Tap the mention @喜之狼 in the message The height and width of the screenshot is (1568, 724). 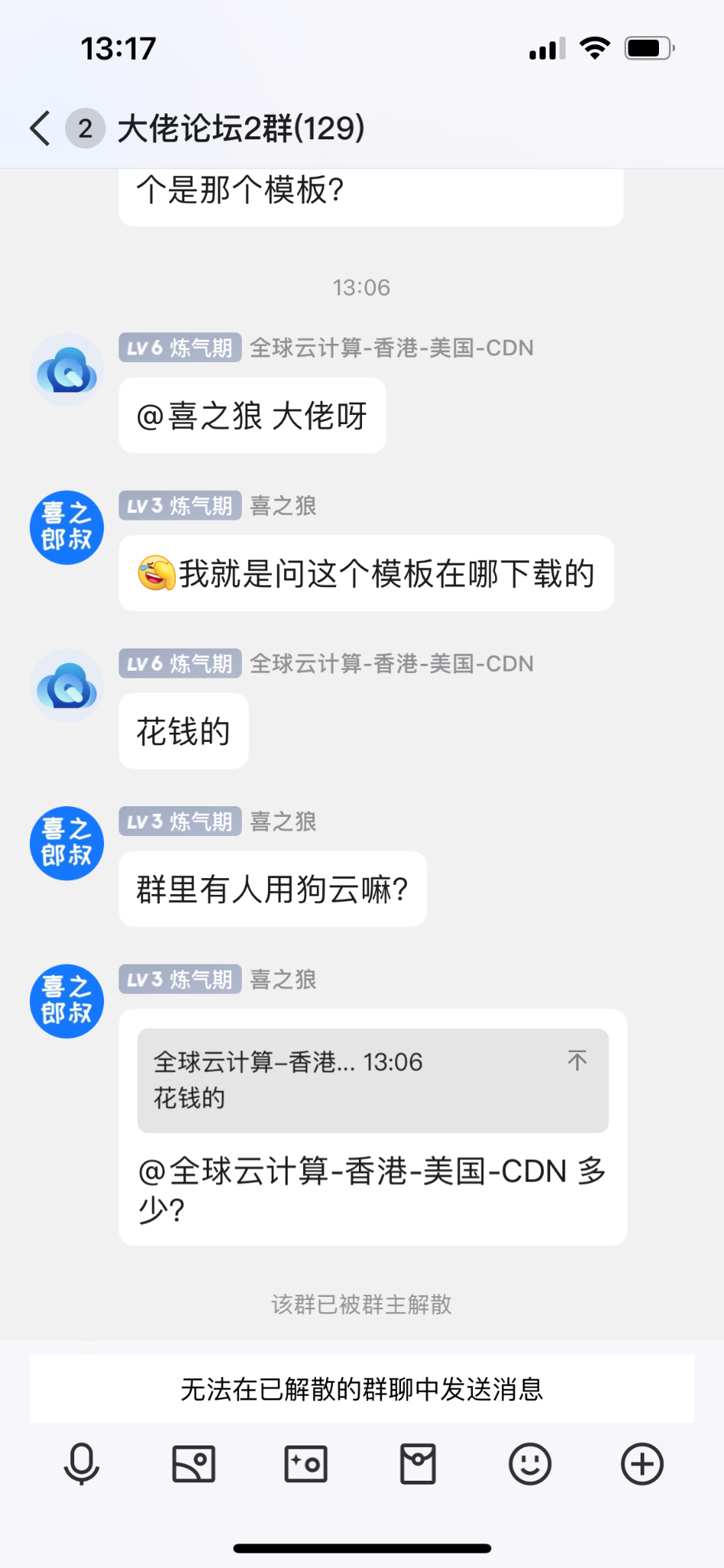pos(200,416)
